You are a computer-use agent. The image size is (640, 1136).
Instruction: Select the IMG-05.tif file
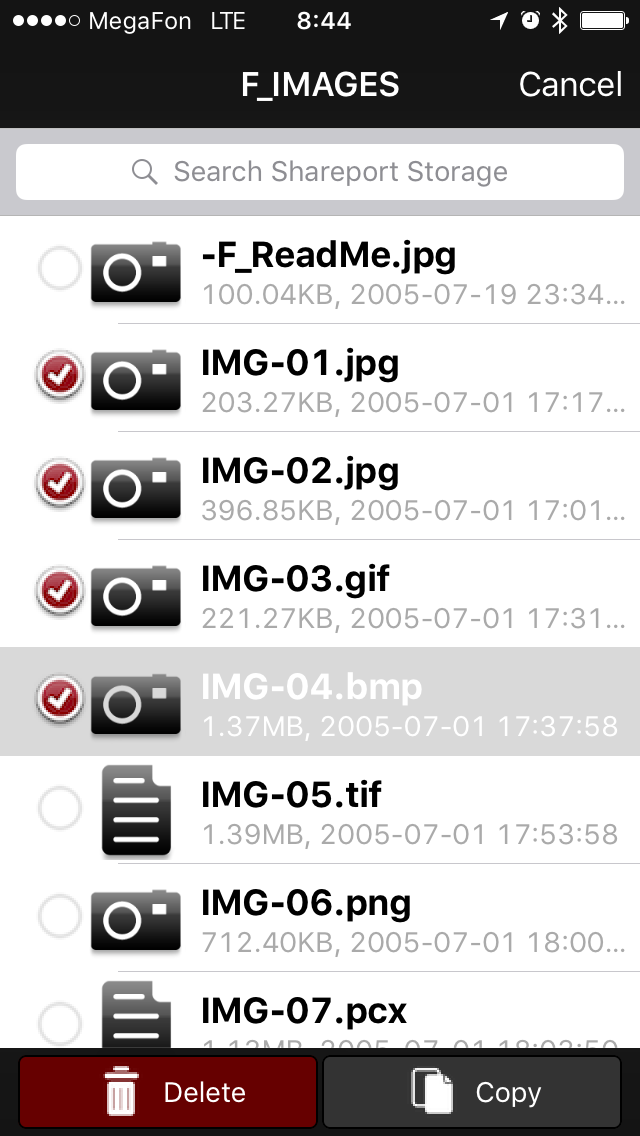(x=59, y=808)
